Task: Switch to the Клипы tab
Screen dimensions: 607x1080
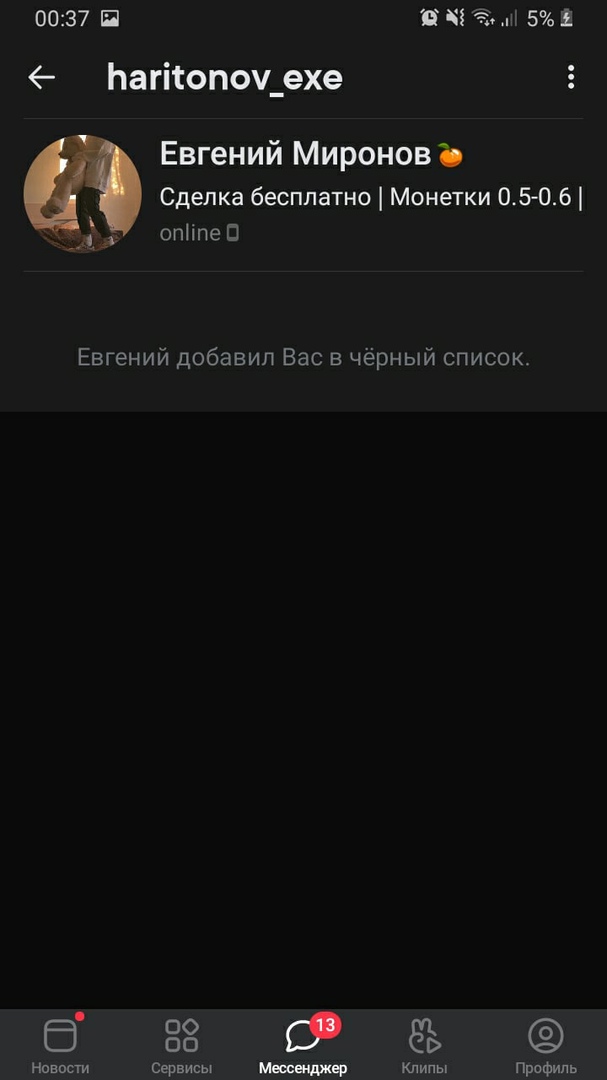Action: 424,1045
